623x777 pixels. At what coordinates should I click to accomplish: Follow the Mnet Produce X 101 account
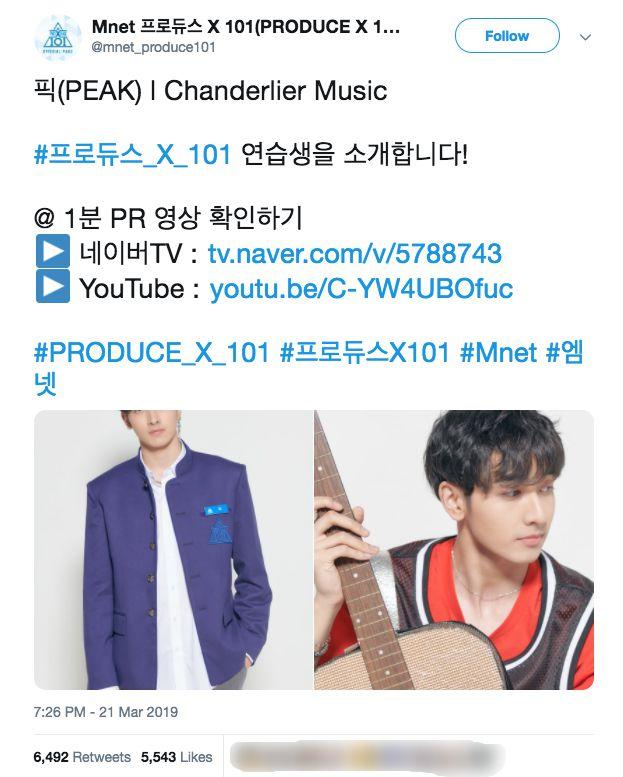[x=506, y=36]
